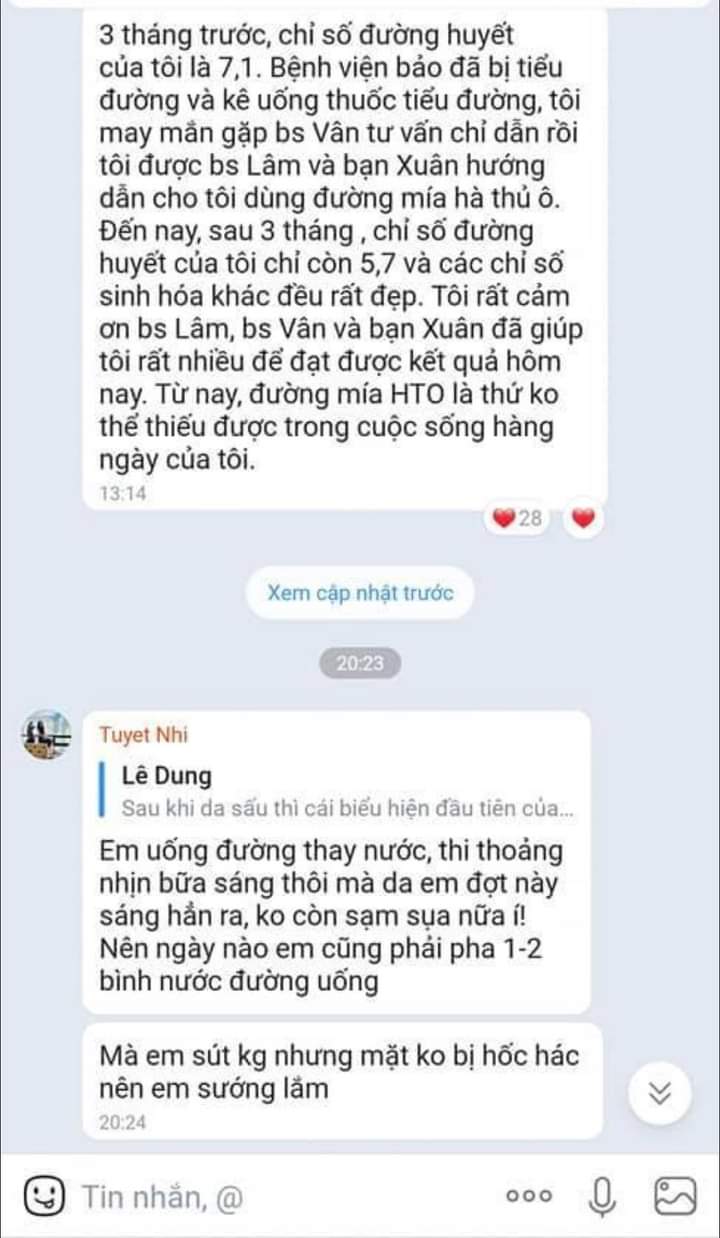Open the sticker and emoji picker
Screen dimensions: 720x1238
tap(44, 1195)
